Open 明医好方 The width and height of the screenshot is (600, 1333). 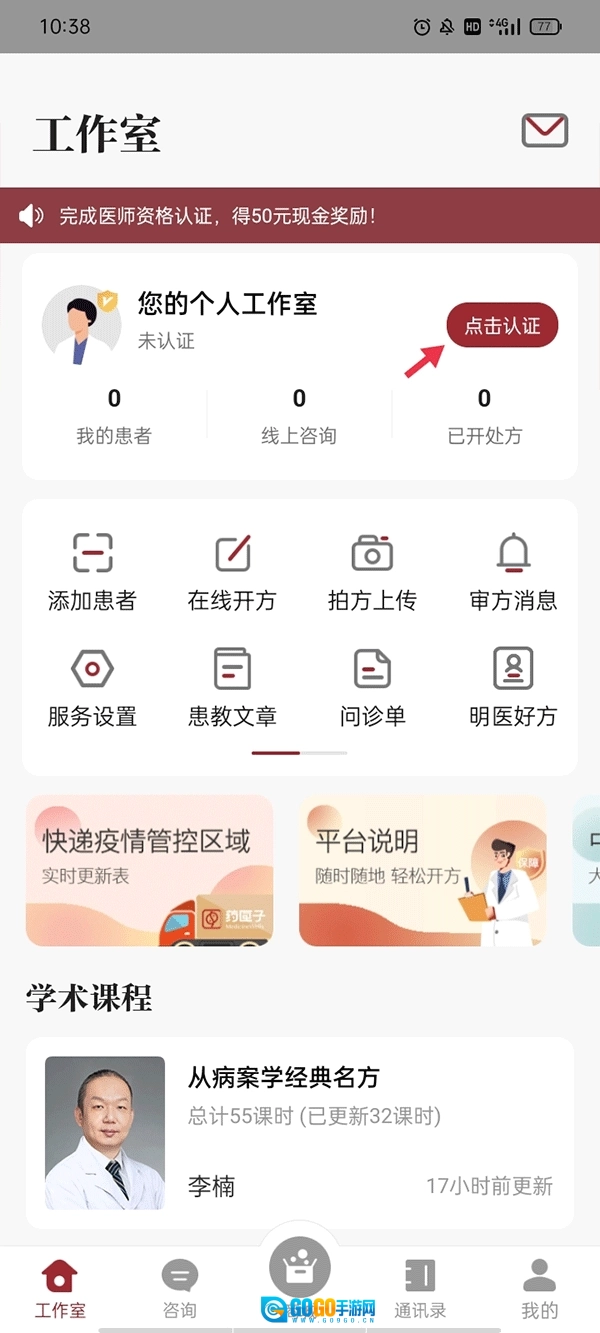coord(513,687)
